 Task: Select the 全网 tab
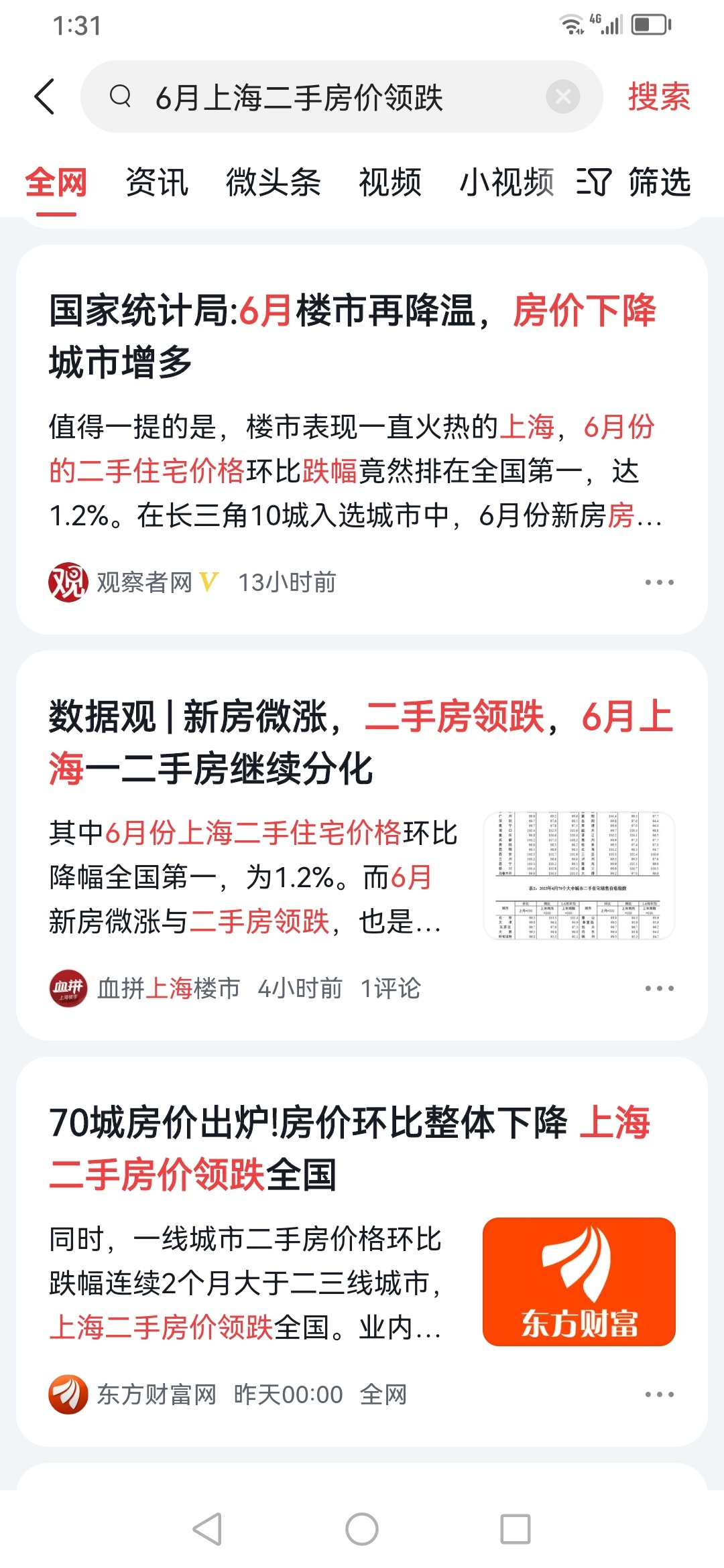pos(56,182)
